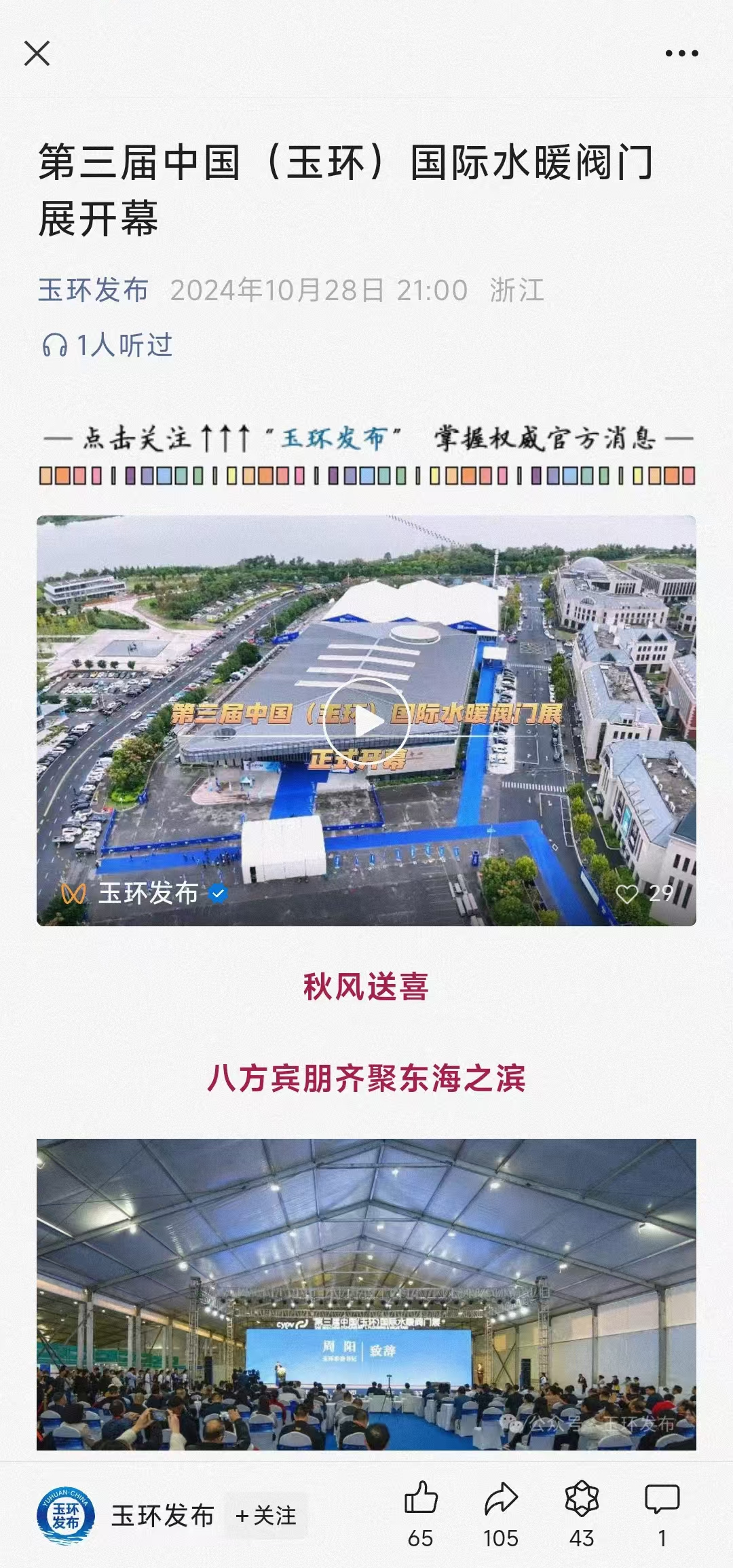Open the three-dot overflow menu
Viewport: 733px width, 1568px height.
681,53
